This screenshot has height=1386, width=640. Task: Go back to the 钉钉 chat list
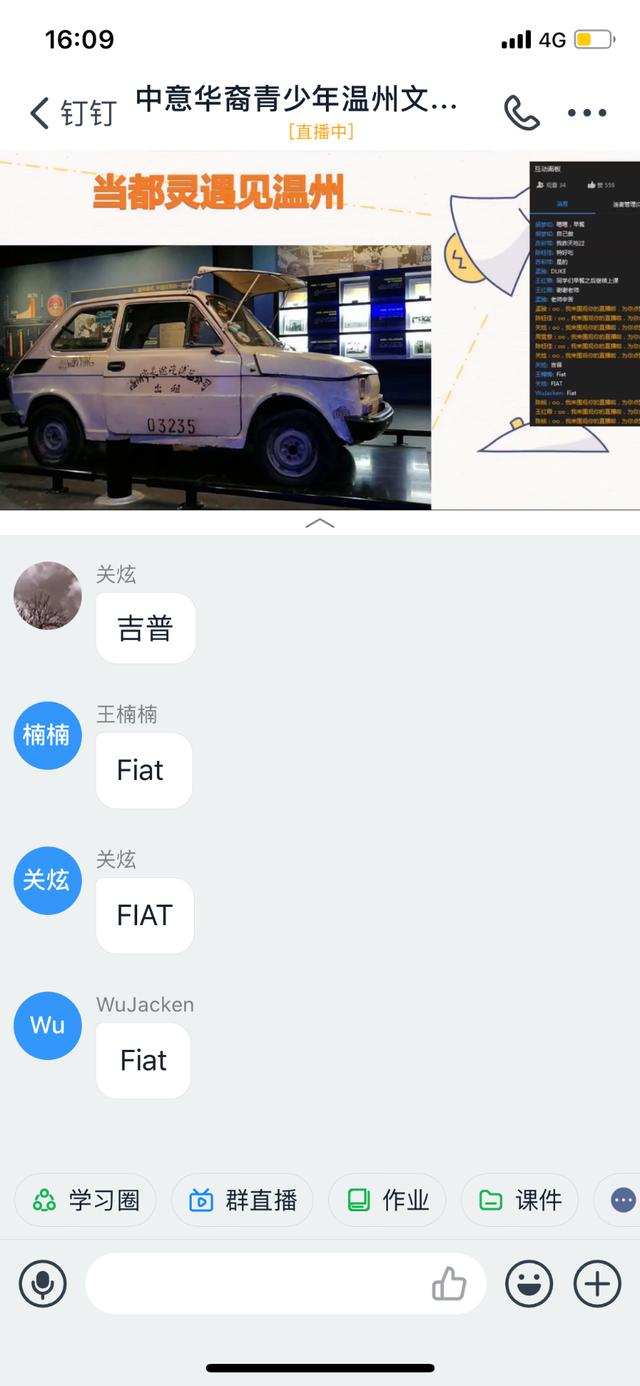coord(72,113)
